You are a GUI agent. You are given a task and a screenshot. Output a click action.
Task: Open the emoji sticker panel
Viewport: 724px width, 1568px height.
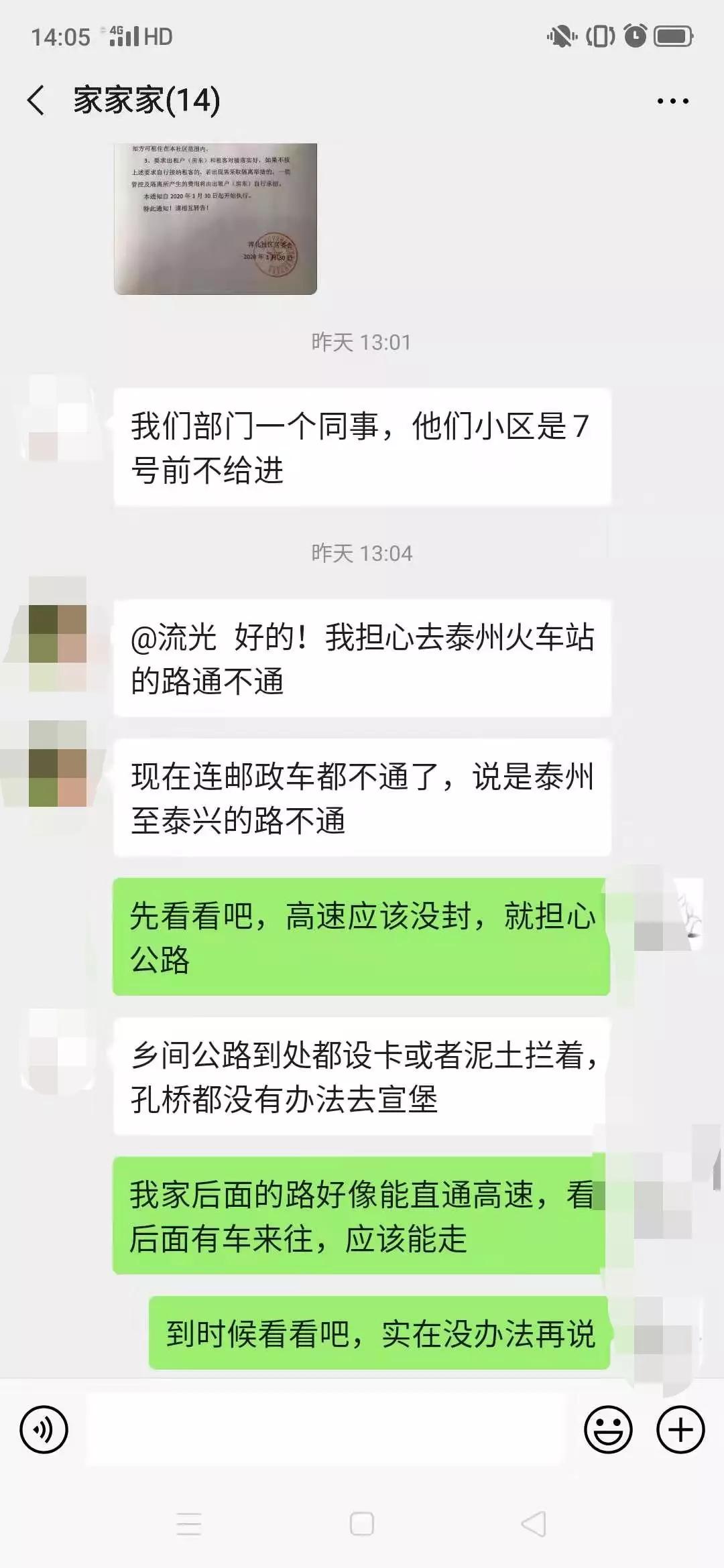click(x=608, y=1430)
